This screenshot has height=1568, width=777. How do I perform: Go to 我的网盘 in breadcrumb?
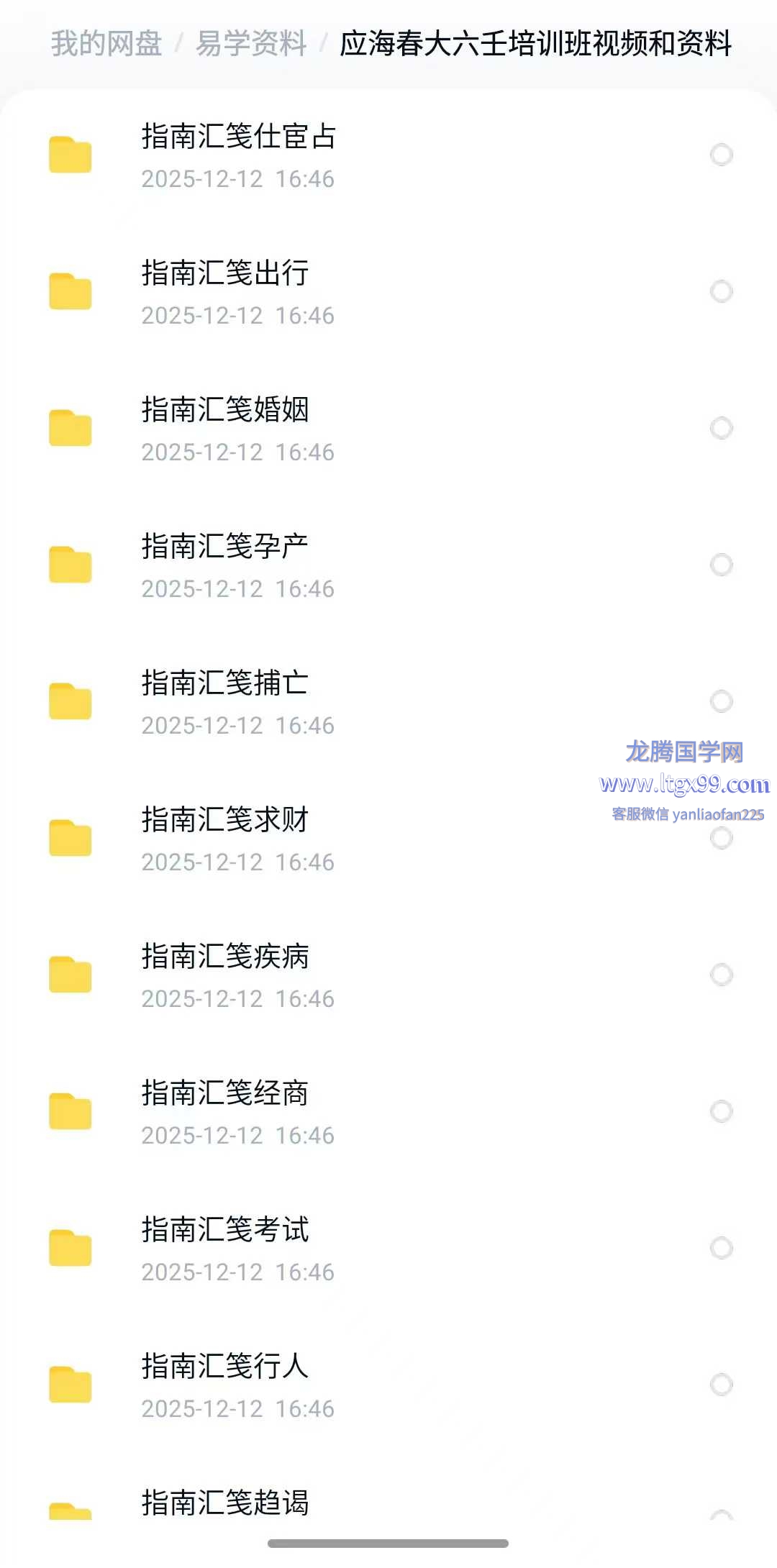[x=106, y=44]
